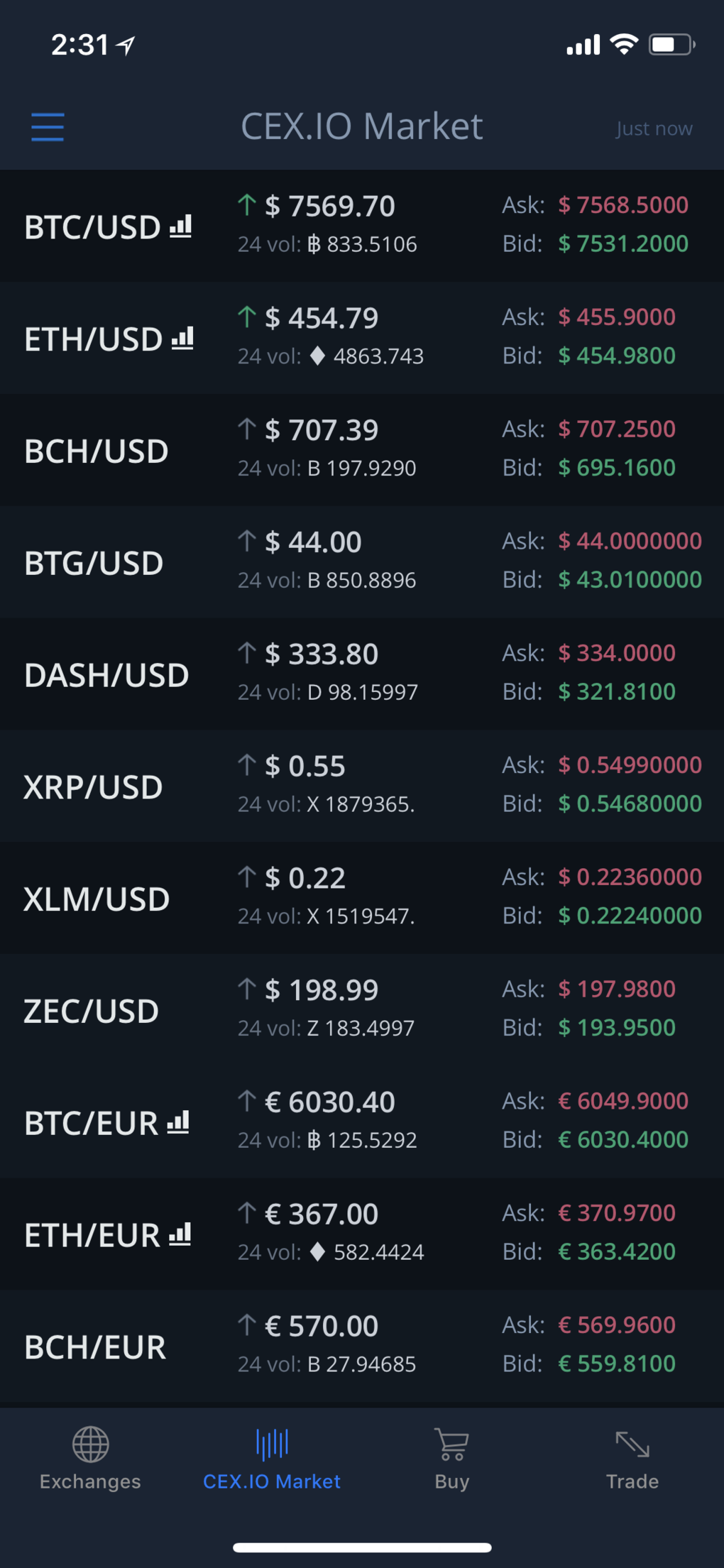Open the ZEC/USD market row
The width and height of the screenshot is (724, 1568).
pos(362,1010)
